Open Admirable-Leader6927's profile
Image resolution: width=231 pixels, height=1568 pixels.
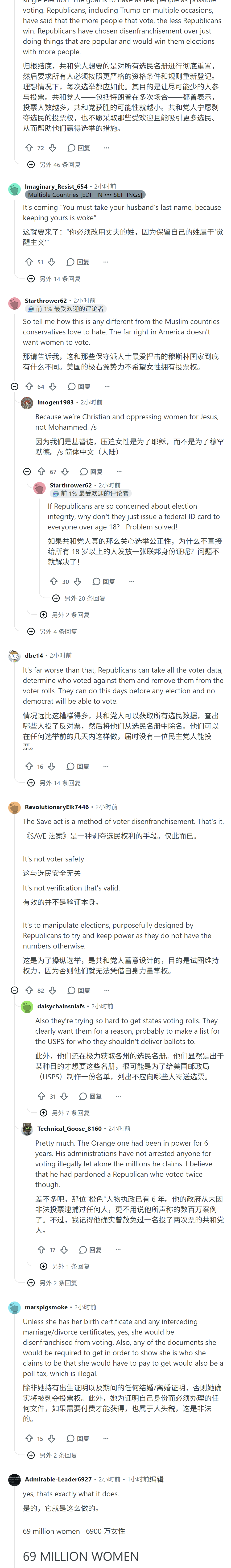click(58, 1479)
